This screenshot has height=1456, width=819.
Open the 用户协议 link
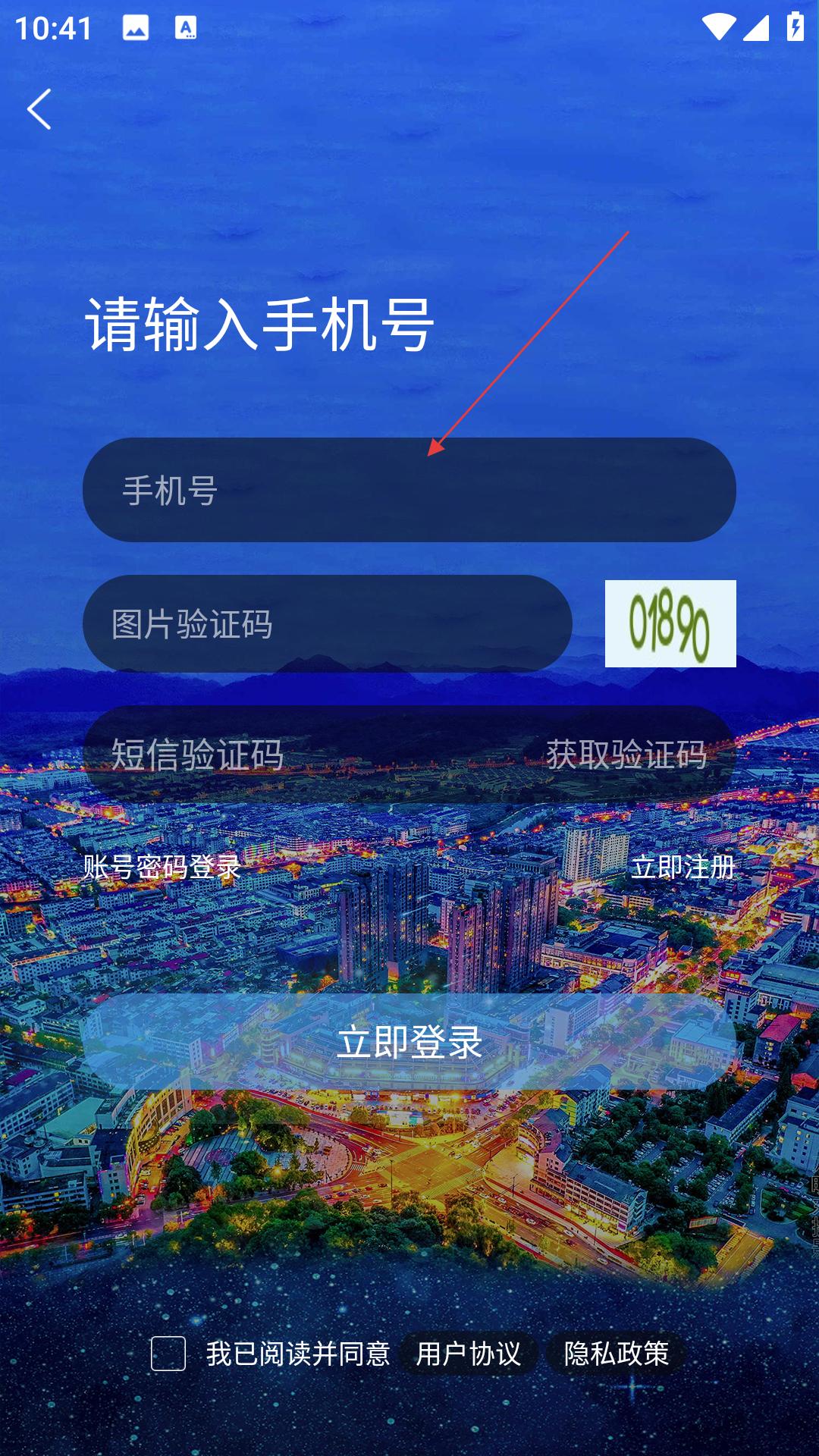pyautogui.click(x=469, y=1354)
